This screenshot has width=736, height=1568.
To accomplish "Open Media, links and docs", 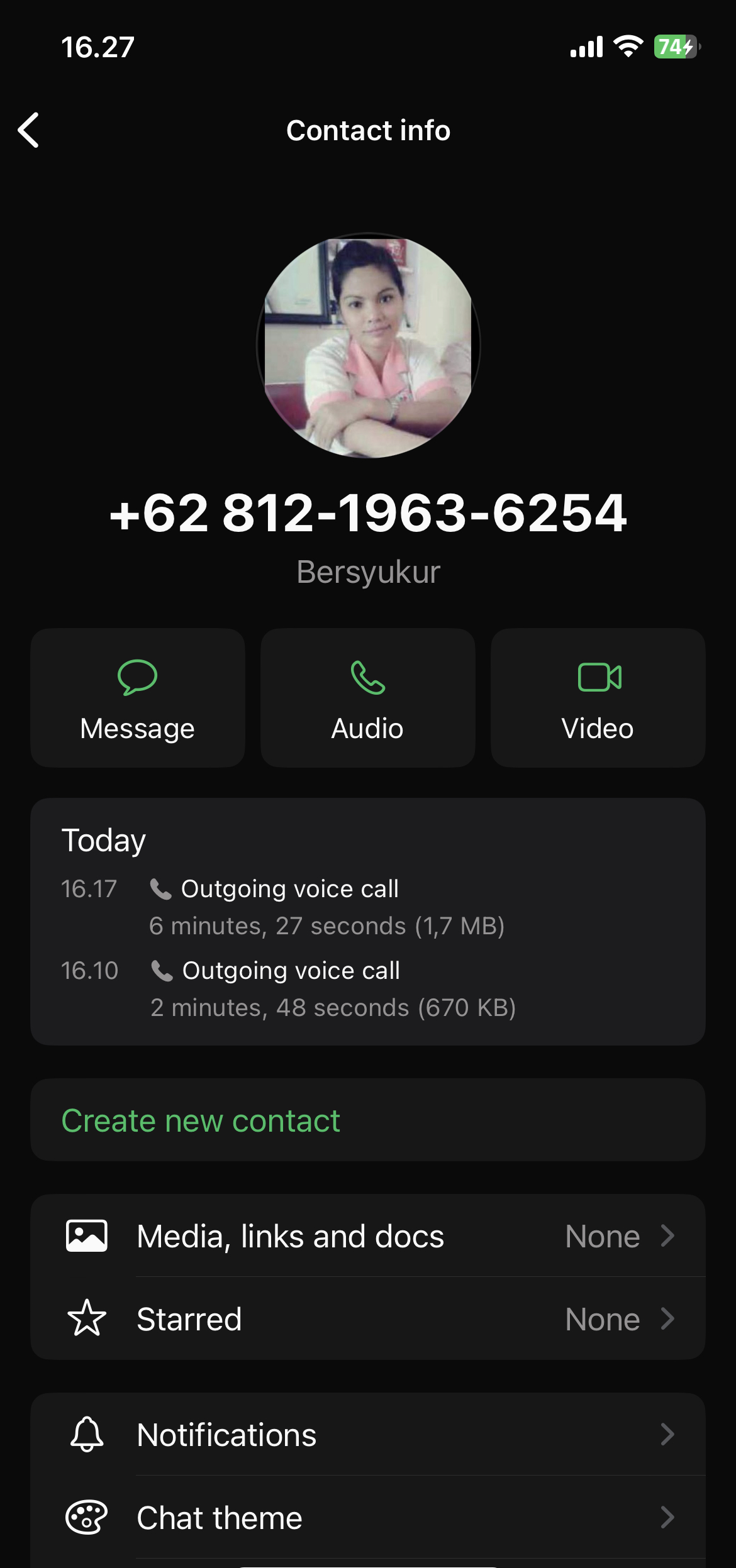I will [367, 1236].
